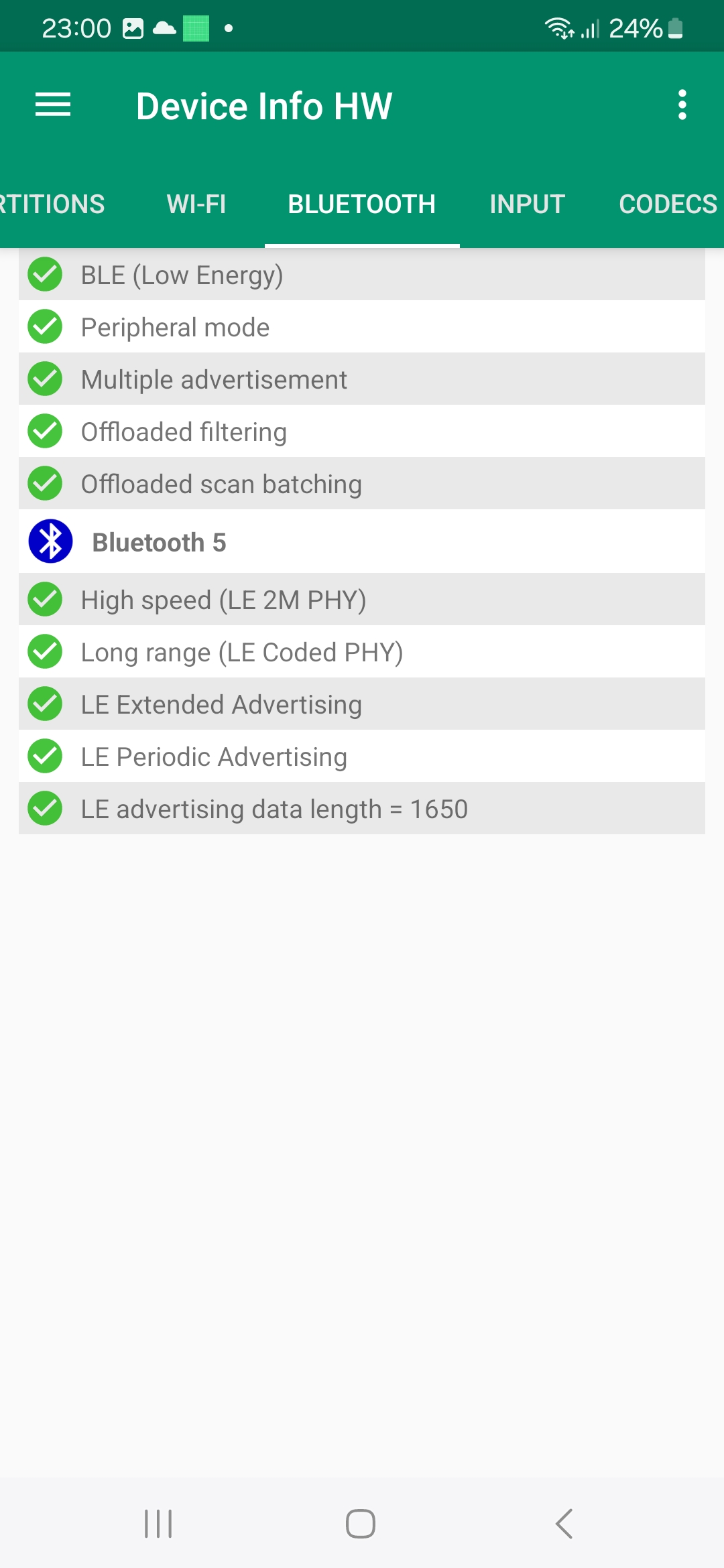Tap the system back button
This screenshot has height=1568, width=724.
[x=564, y=1524]
